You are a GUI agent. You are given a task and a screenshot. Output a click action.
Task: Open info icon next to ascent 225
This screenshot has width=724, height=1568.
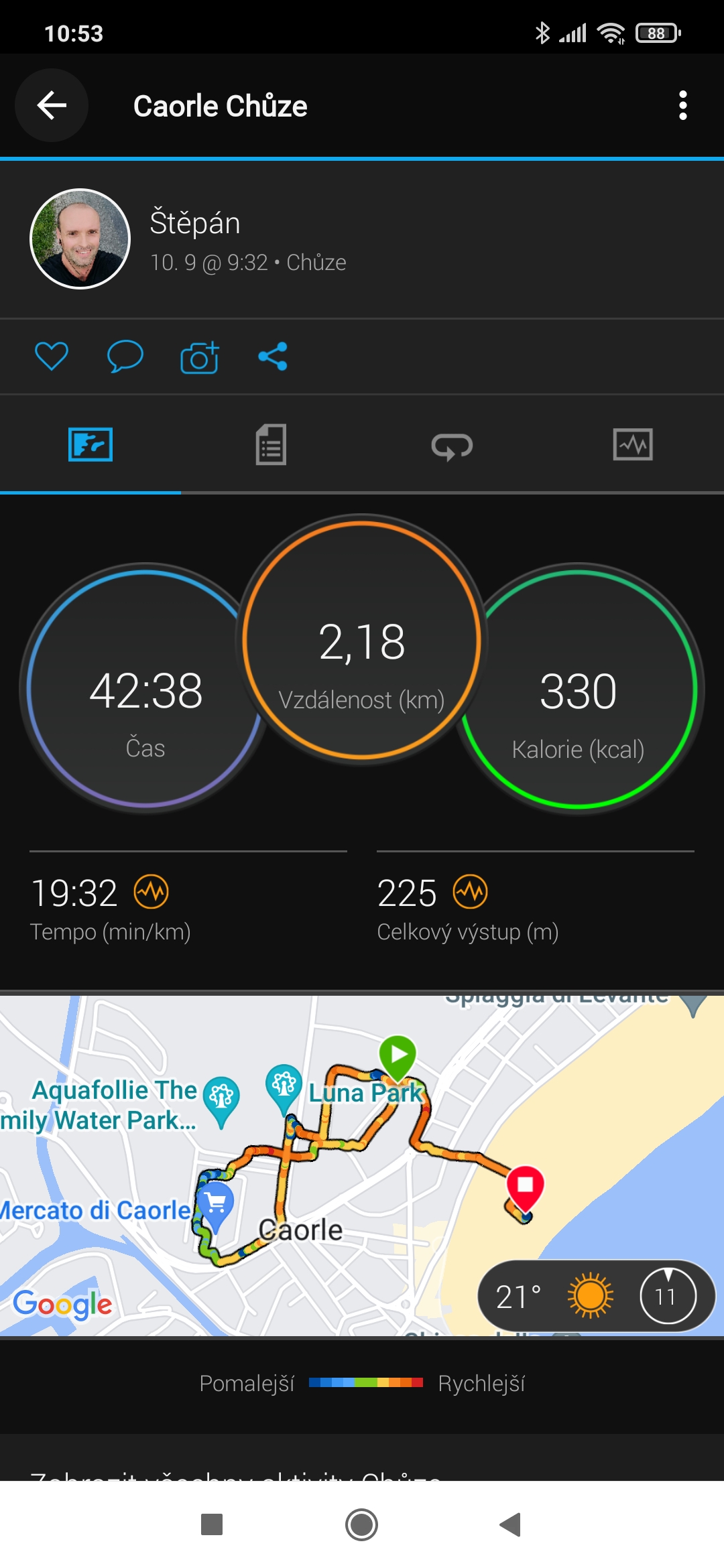(x=471, y=892)
